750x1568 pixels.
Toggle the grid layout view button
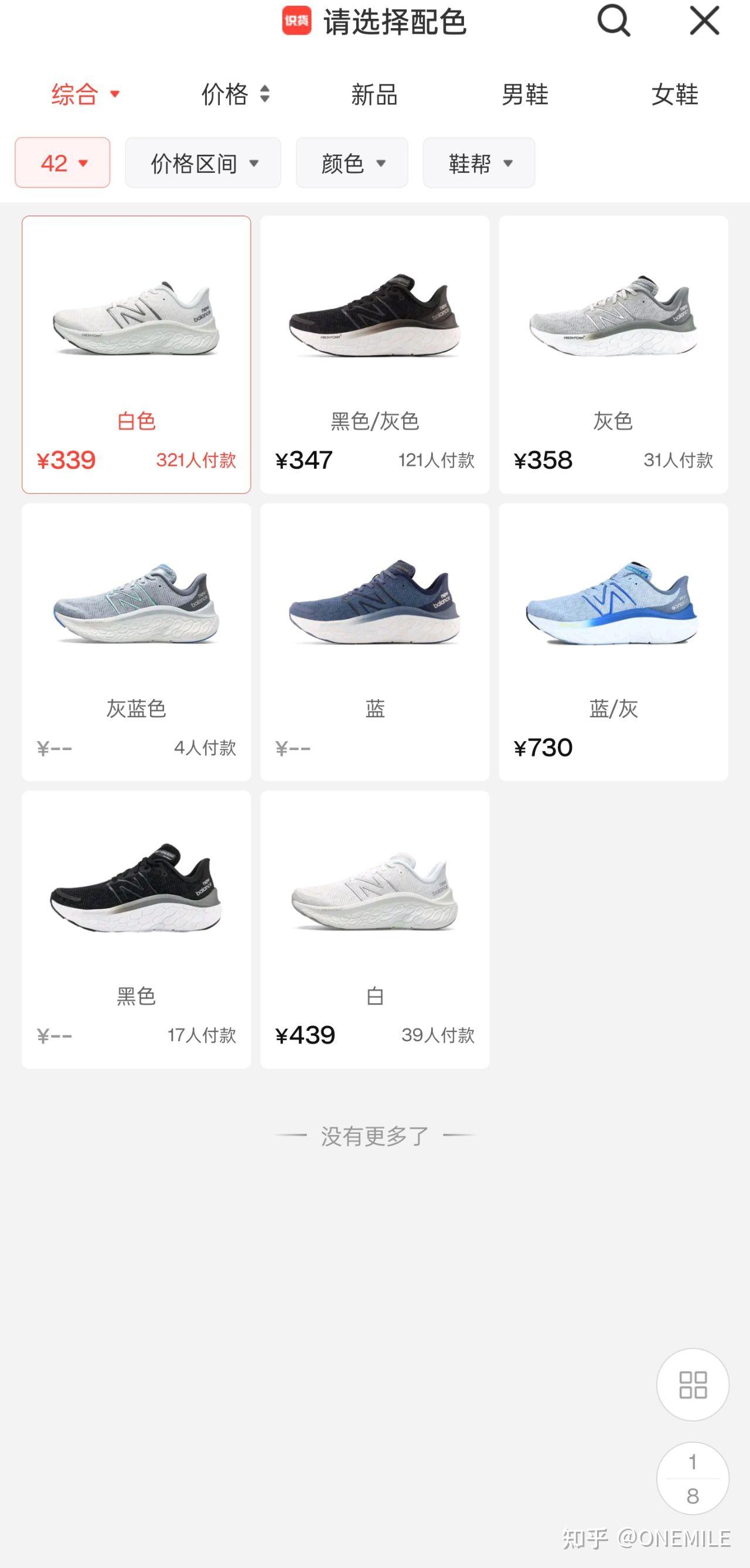[692, 1385]
